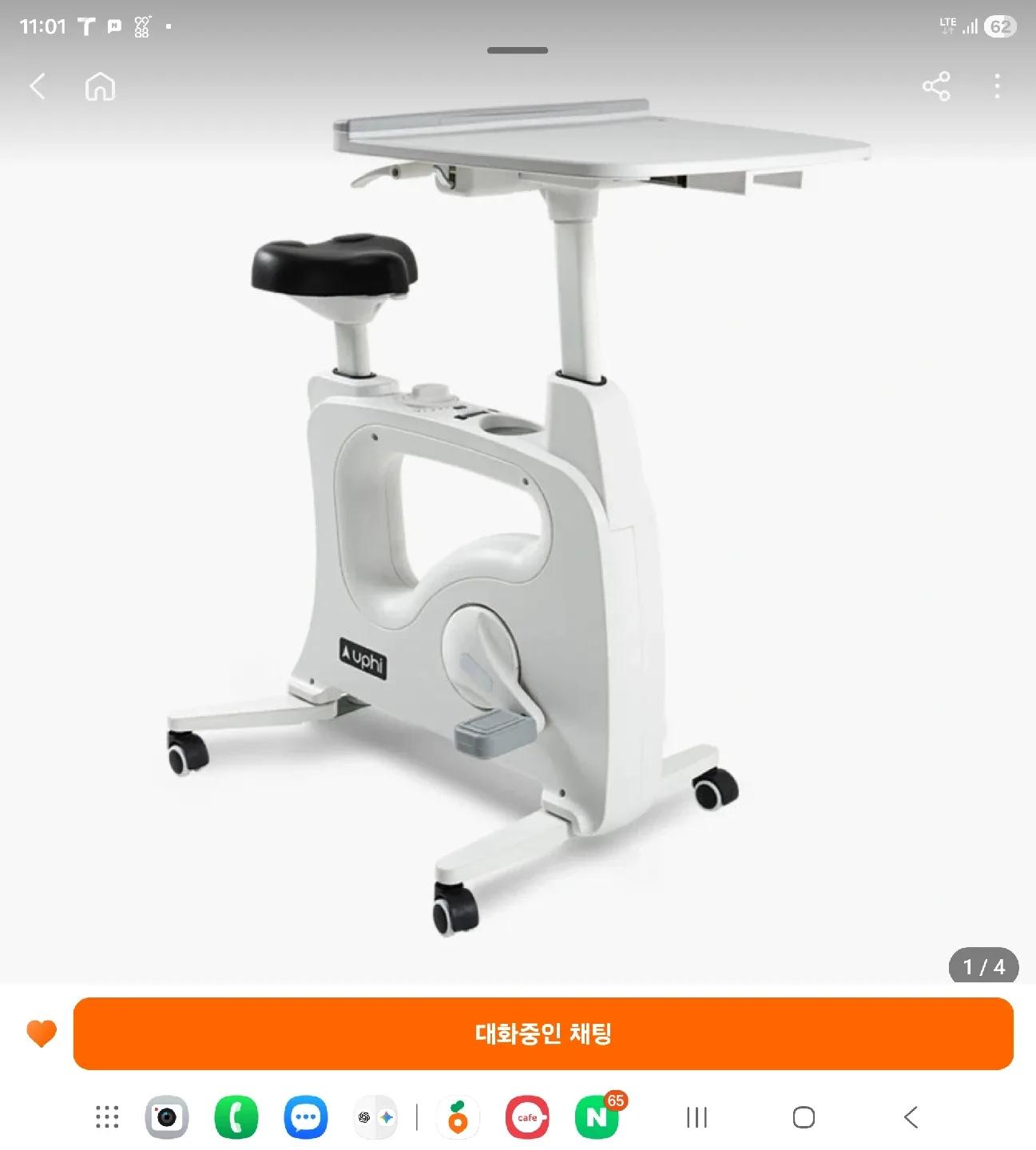Open the home icon in the top bar
The width and height of the screenshot is (1036, 1150).
tap(100, 86)
